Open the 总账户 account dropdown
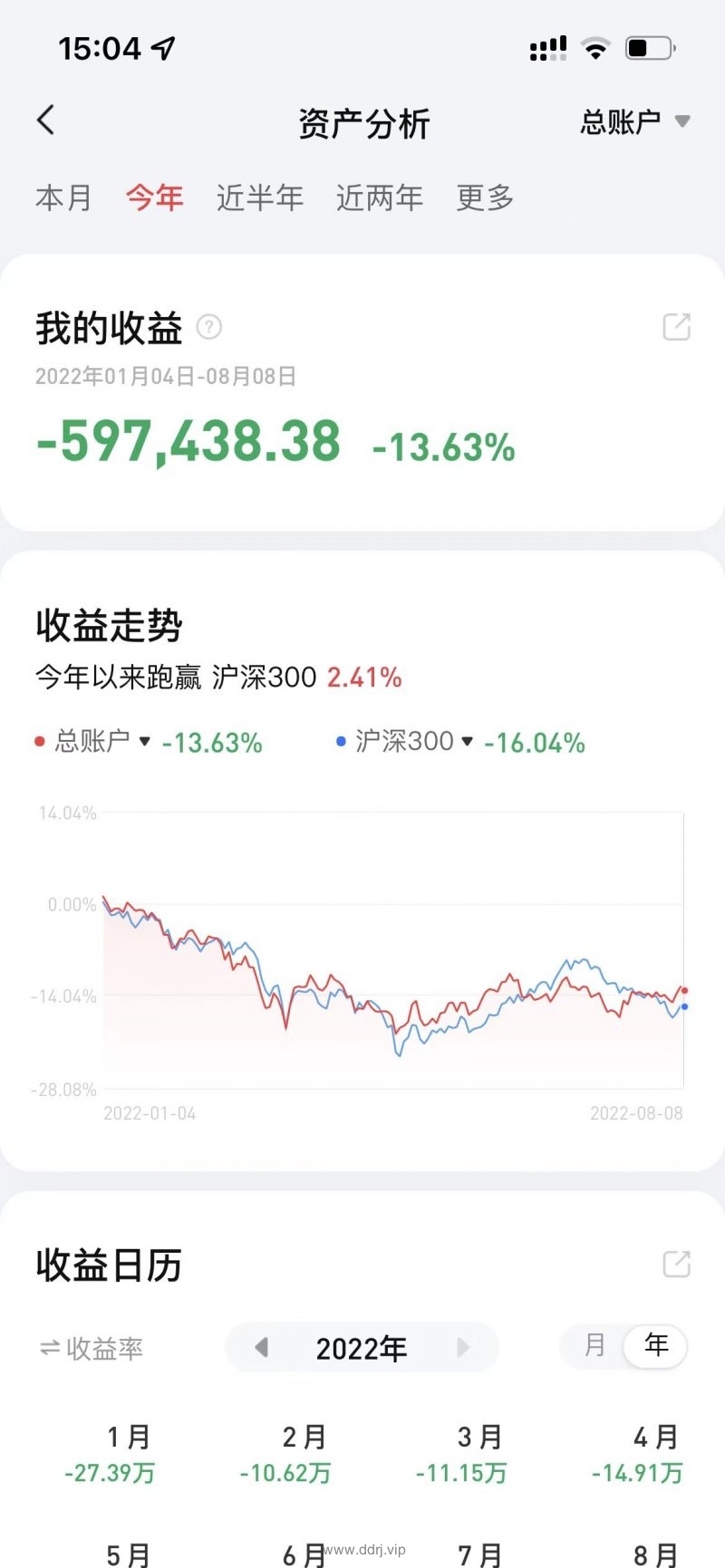Viewport: 725px width, 1568px height. pos(635,121)
